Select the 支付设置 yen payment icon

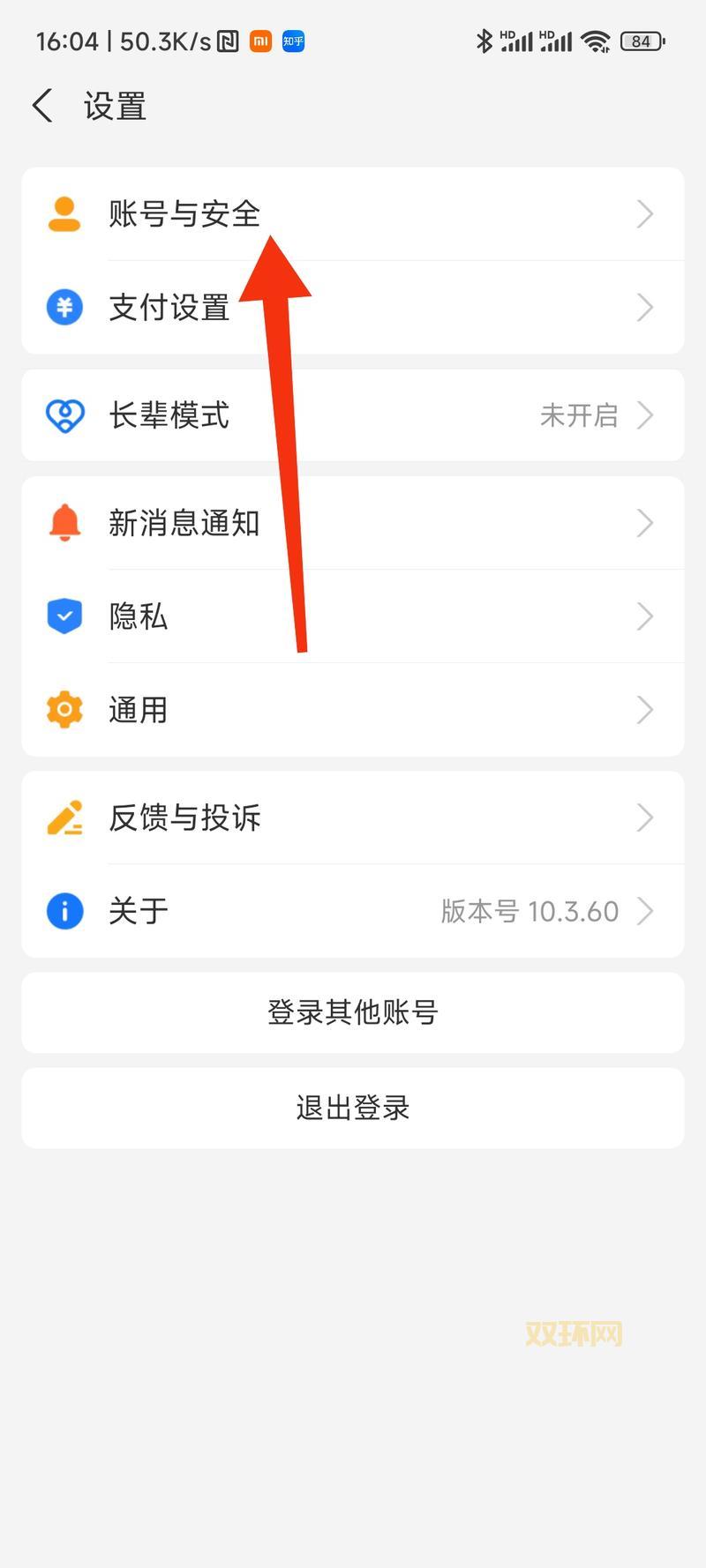pyautogui.click(x=63, y=307)
